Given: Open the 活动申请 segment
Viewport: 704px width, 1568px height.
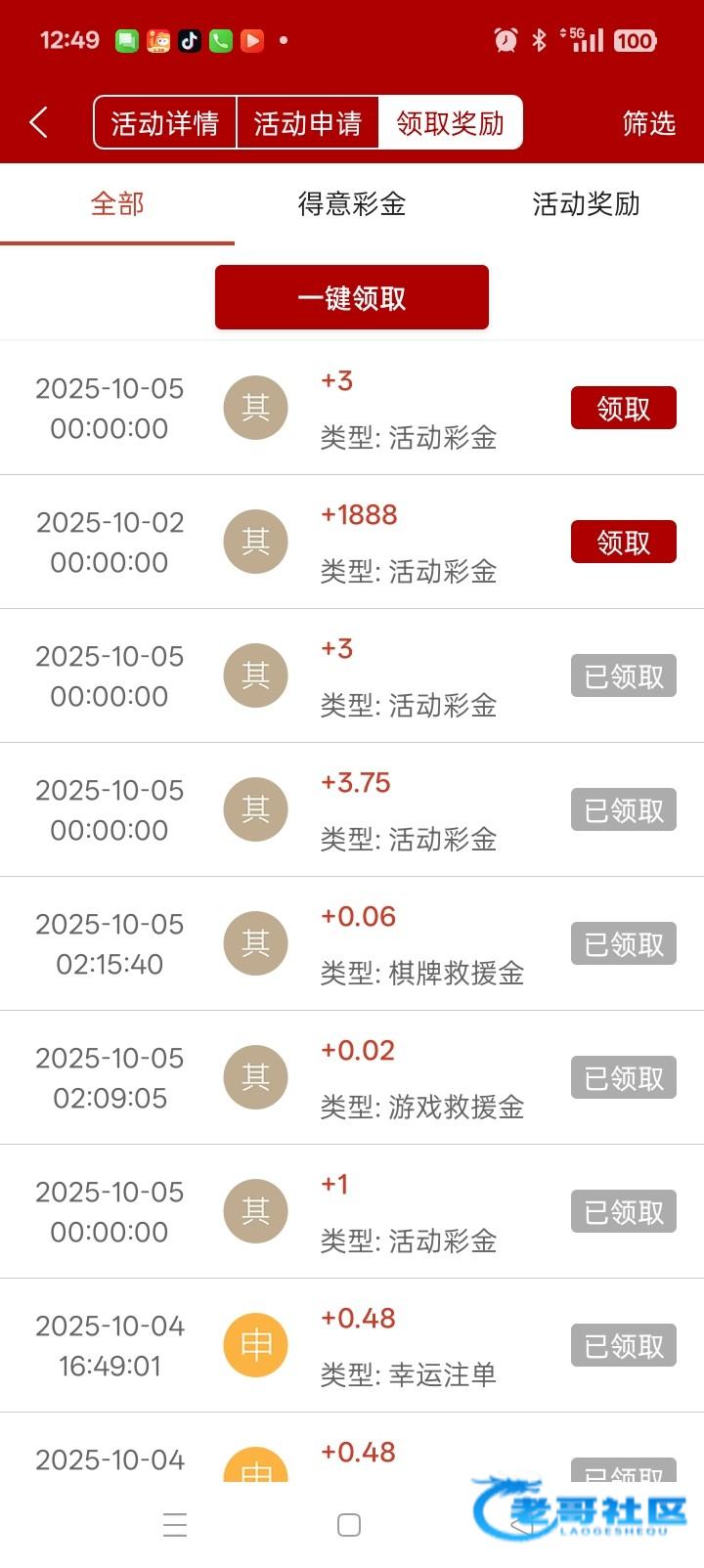Looking at the screenshot, I should [x=307, y=123].
